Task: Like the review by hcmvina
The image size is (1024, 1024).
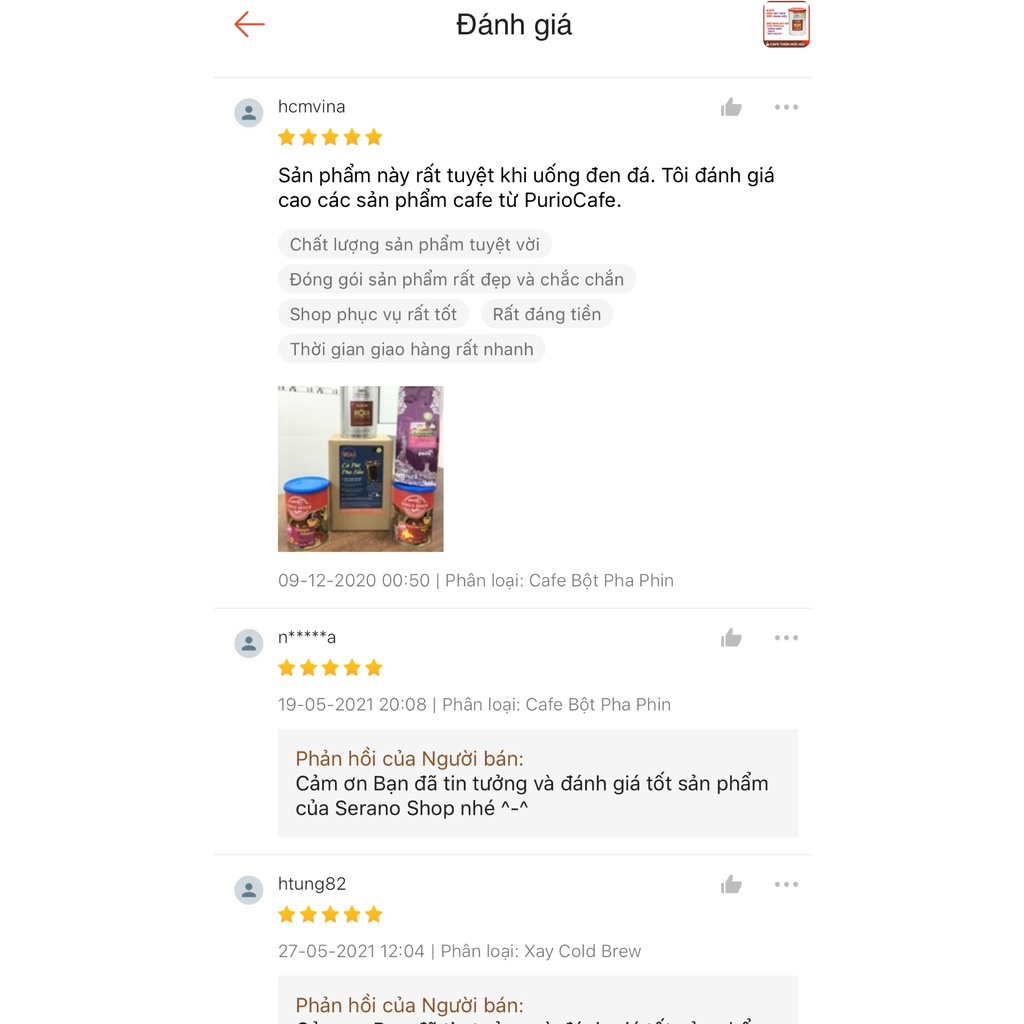Action: point(731,107)
